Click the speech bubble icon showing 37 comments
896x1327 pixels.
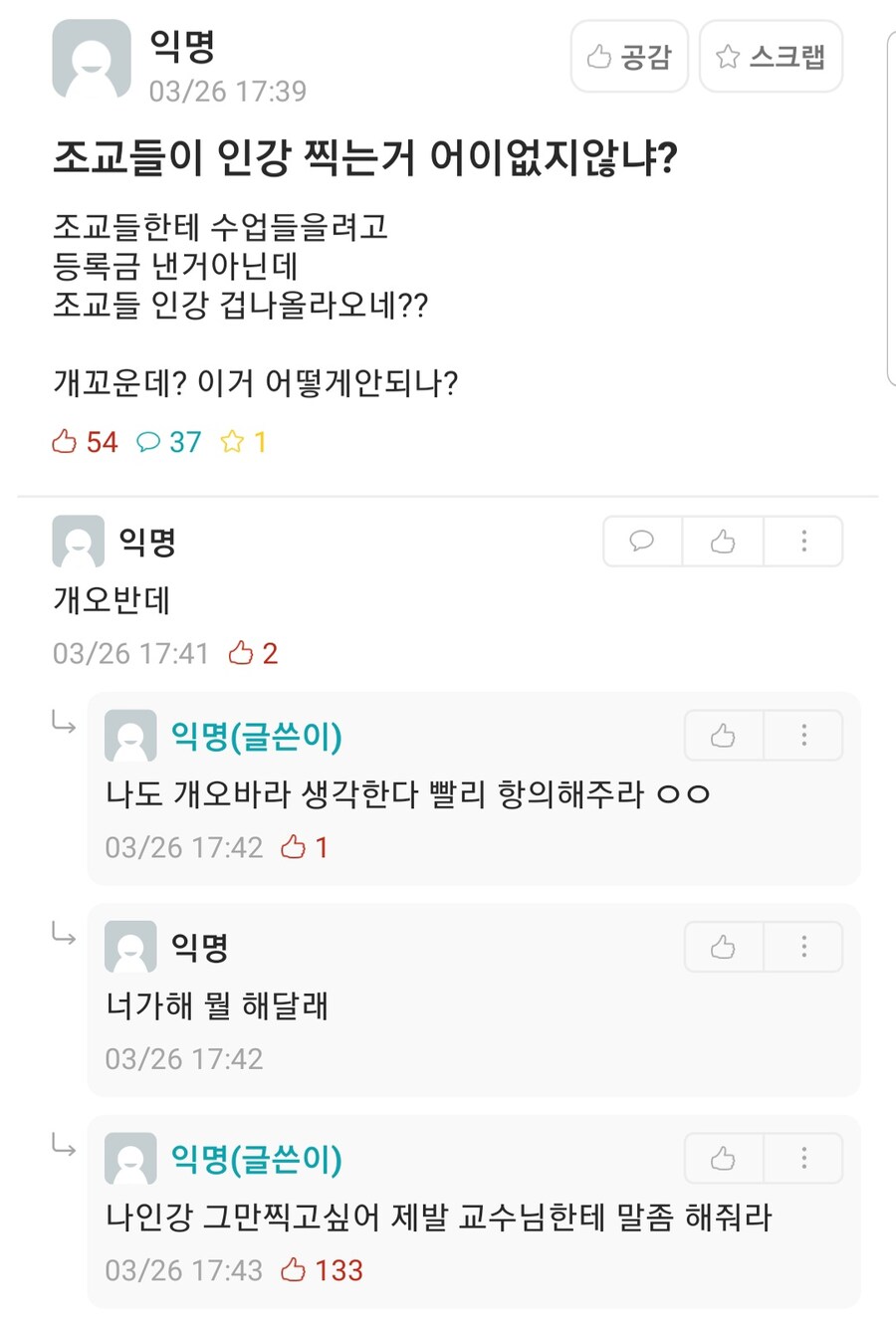pos(154,441)
